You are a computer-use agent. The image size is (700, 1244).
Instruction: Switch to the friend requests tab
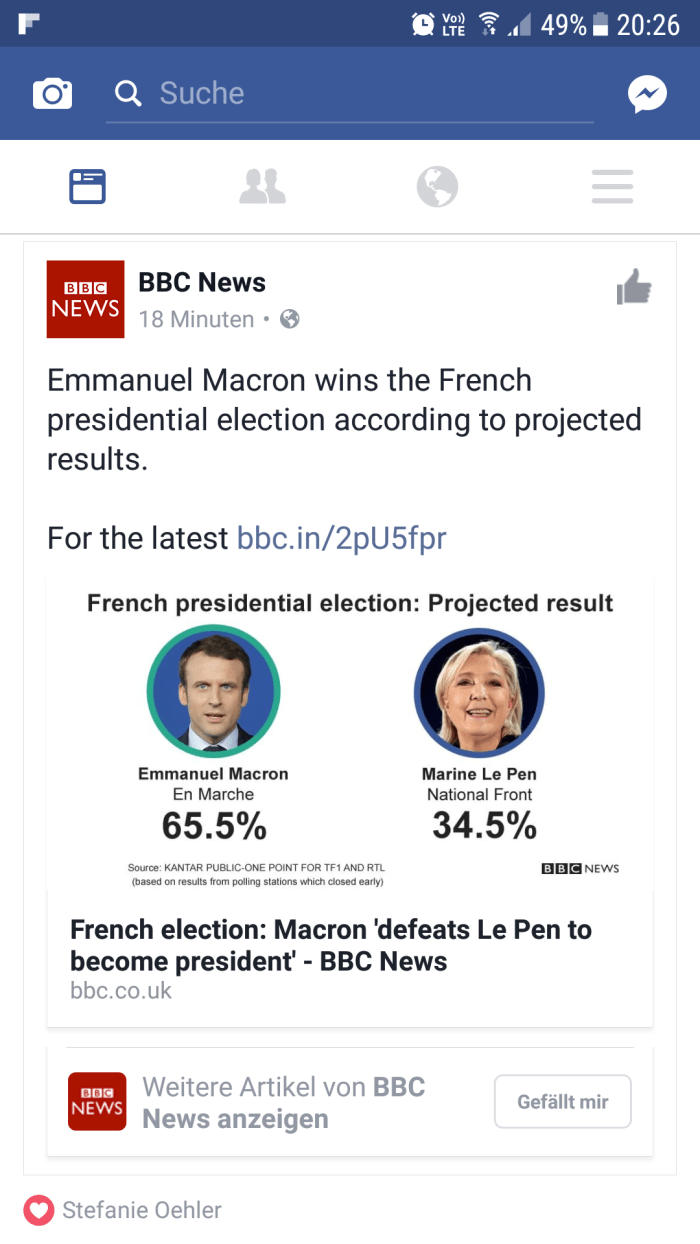point(263,187)
